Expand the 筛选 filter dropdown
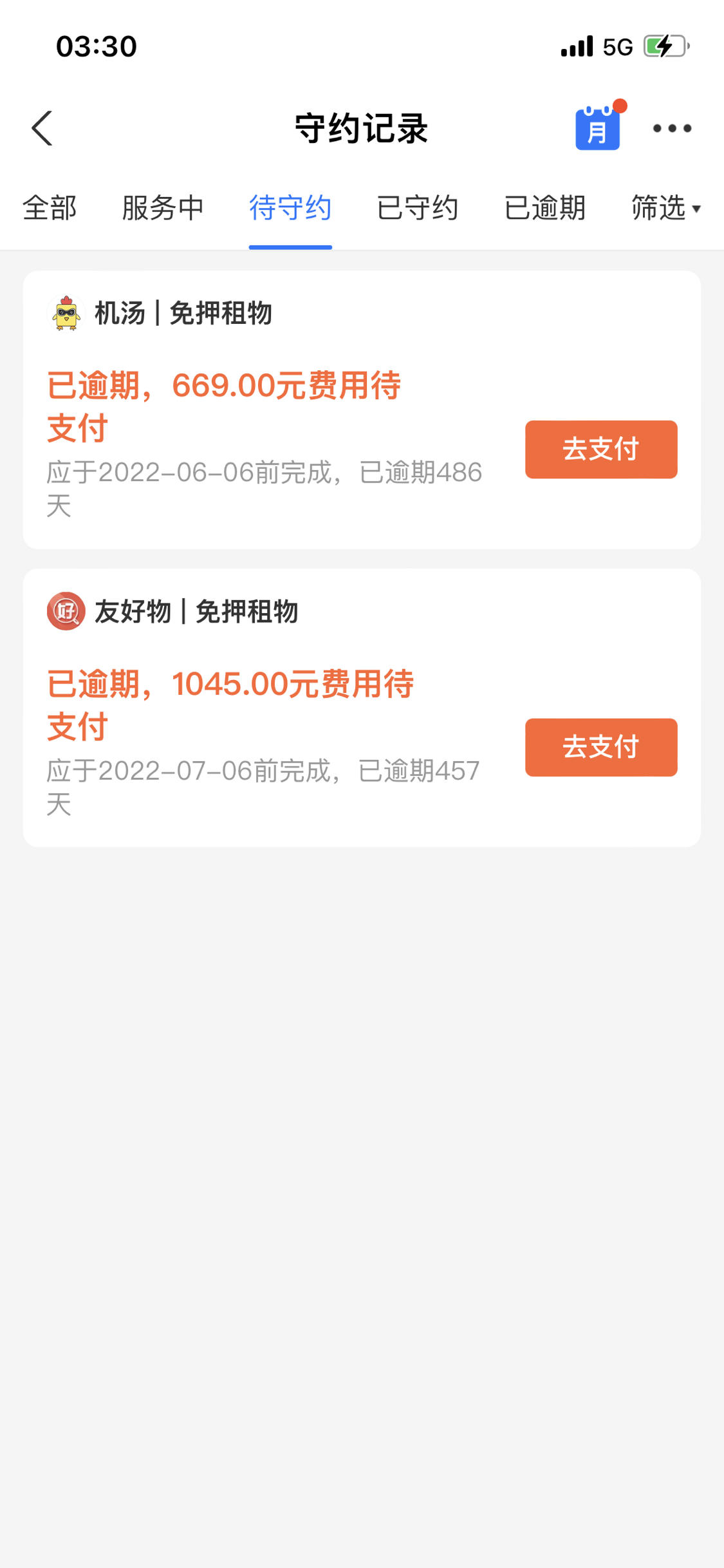This screenshot has height=1568, width=724. pyautogui.click(x=666, y=208)
